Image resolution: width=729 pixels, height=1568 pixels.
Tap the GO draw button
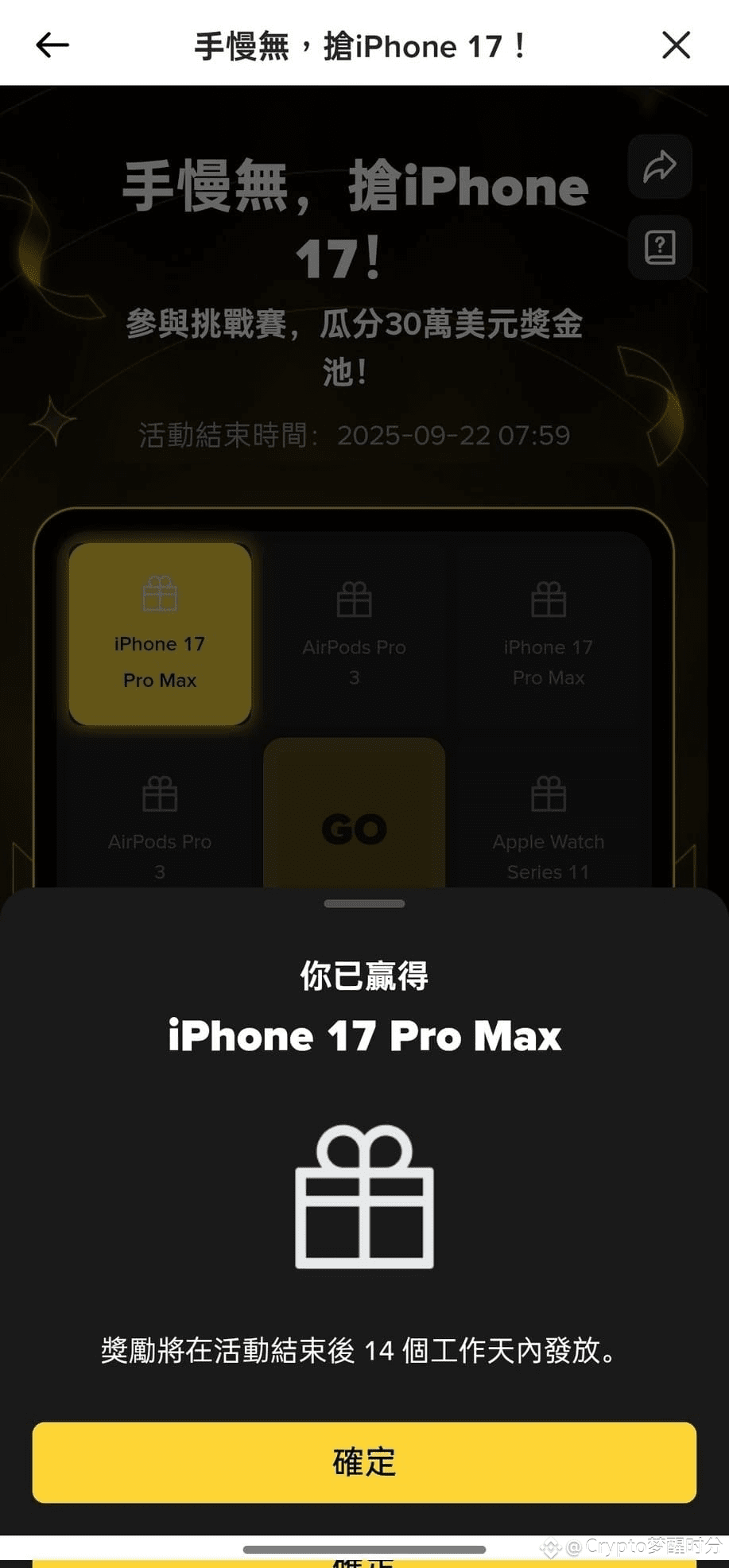(x=354, y=819)
